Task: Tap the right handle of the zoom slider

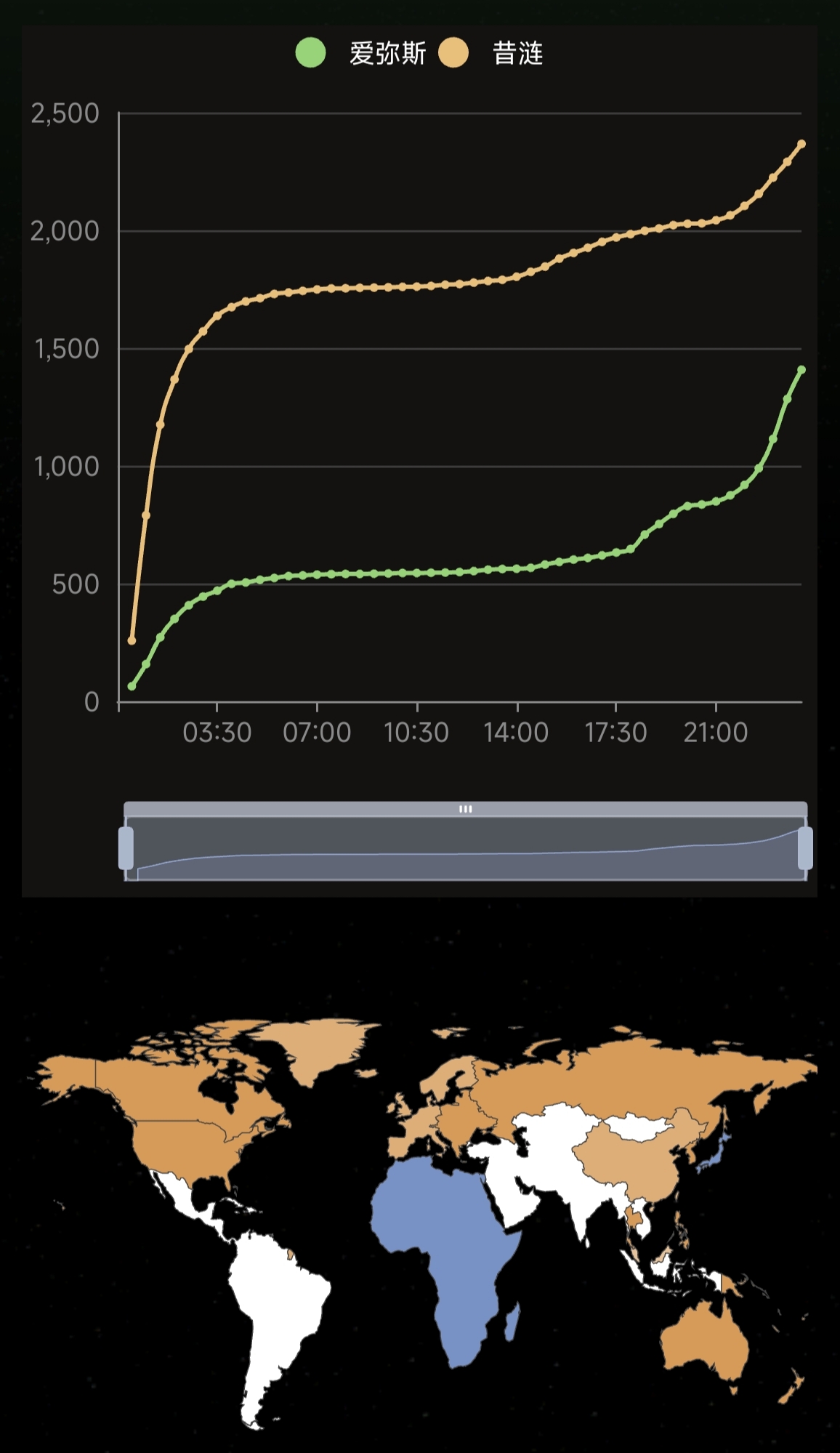Action: (x=805, y=848)
